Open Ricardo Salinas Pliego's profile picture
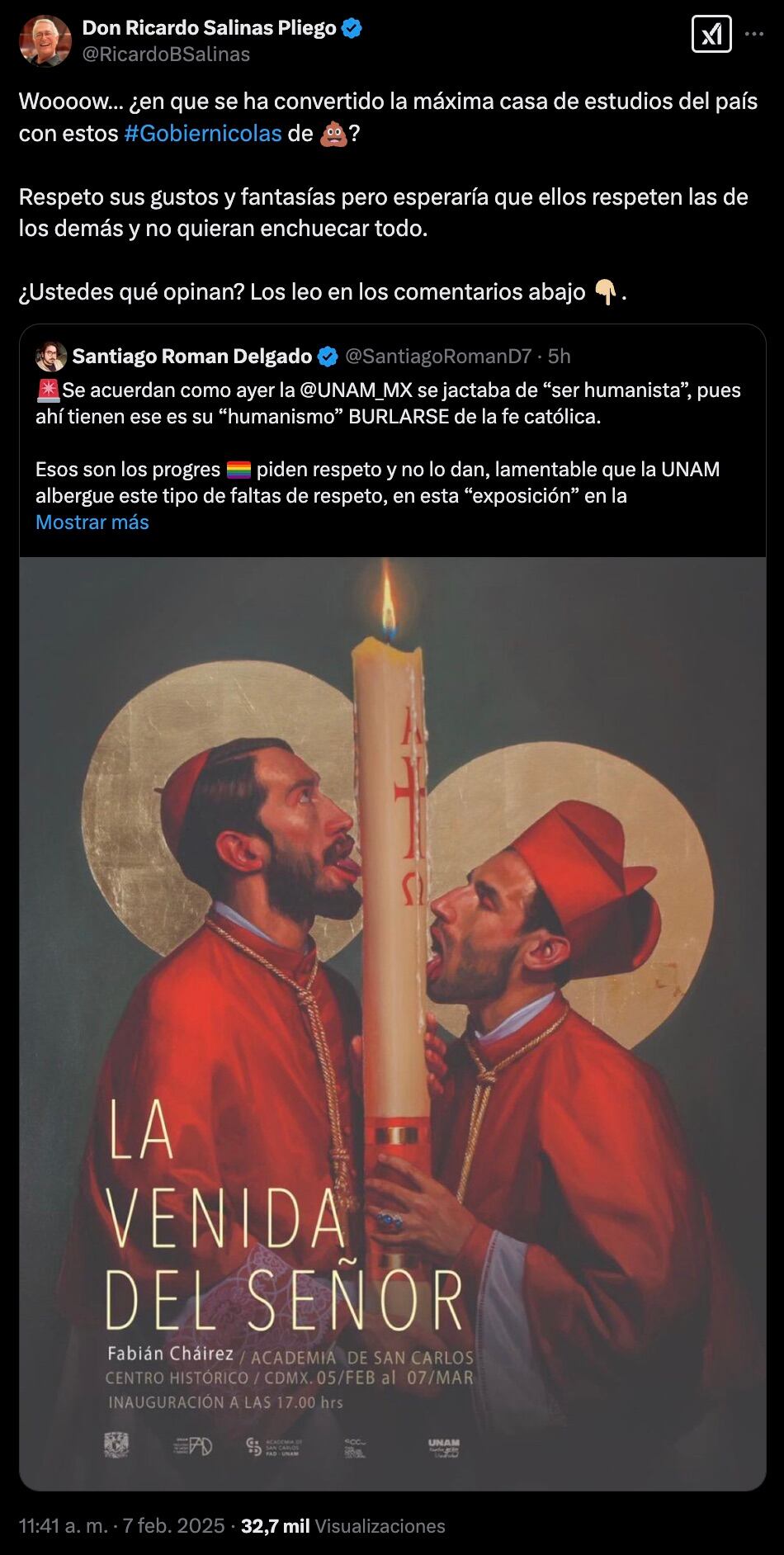Viewport: 784px width, 1555px height. point(45,40)
